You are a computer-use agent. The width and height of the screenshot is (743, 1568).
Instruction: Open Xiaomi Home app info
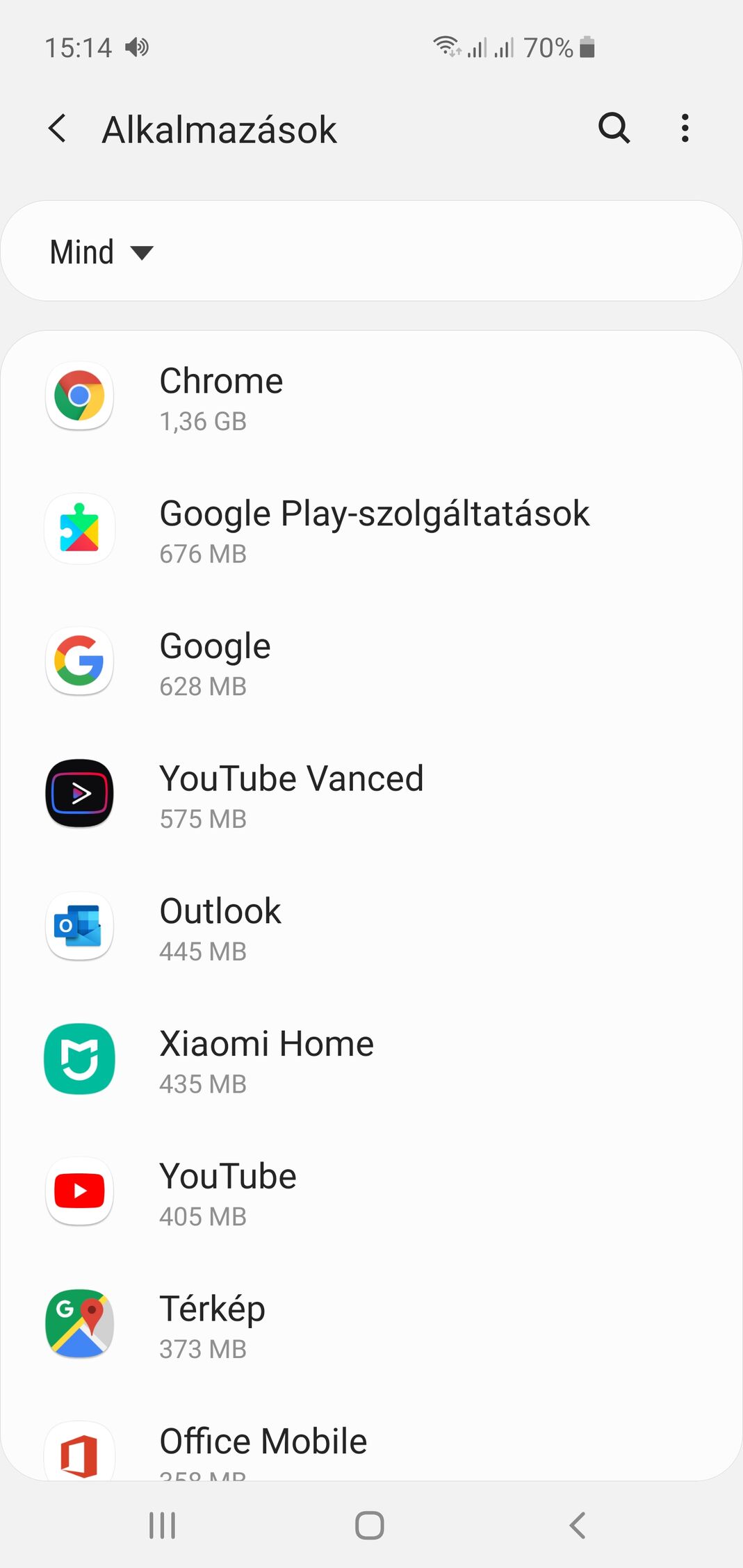point(371,1061)
